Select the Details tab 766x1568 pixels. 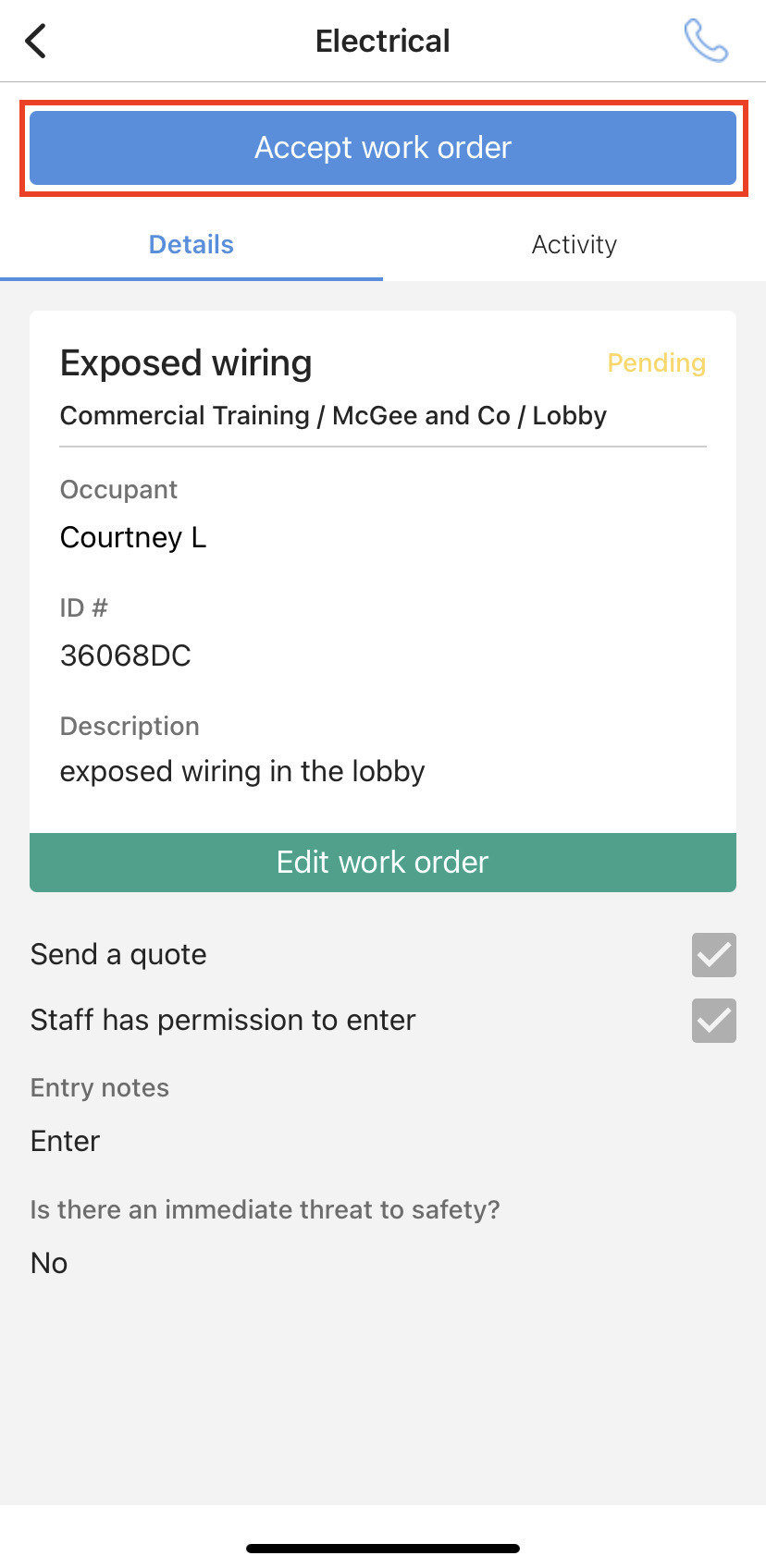click(x=191, y=245)
